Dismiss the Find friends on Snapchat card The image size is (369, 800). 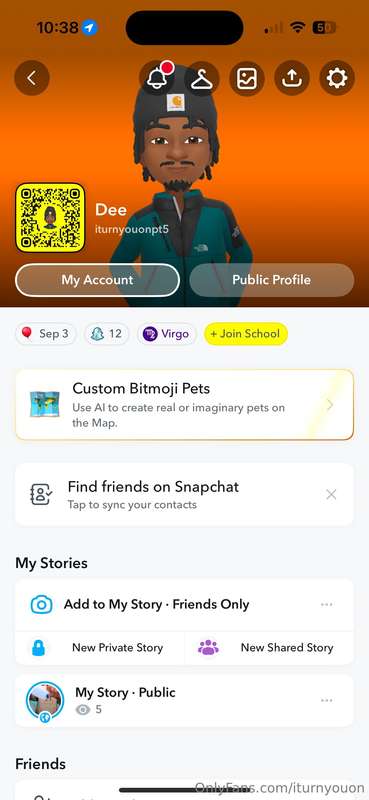pyautogui.click(x=331, y=494)
